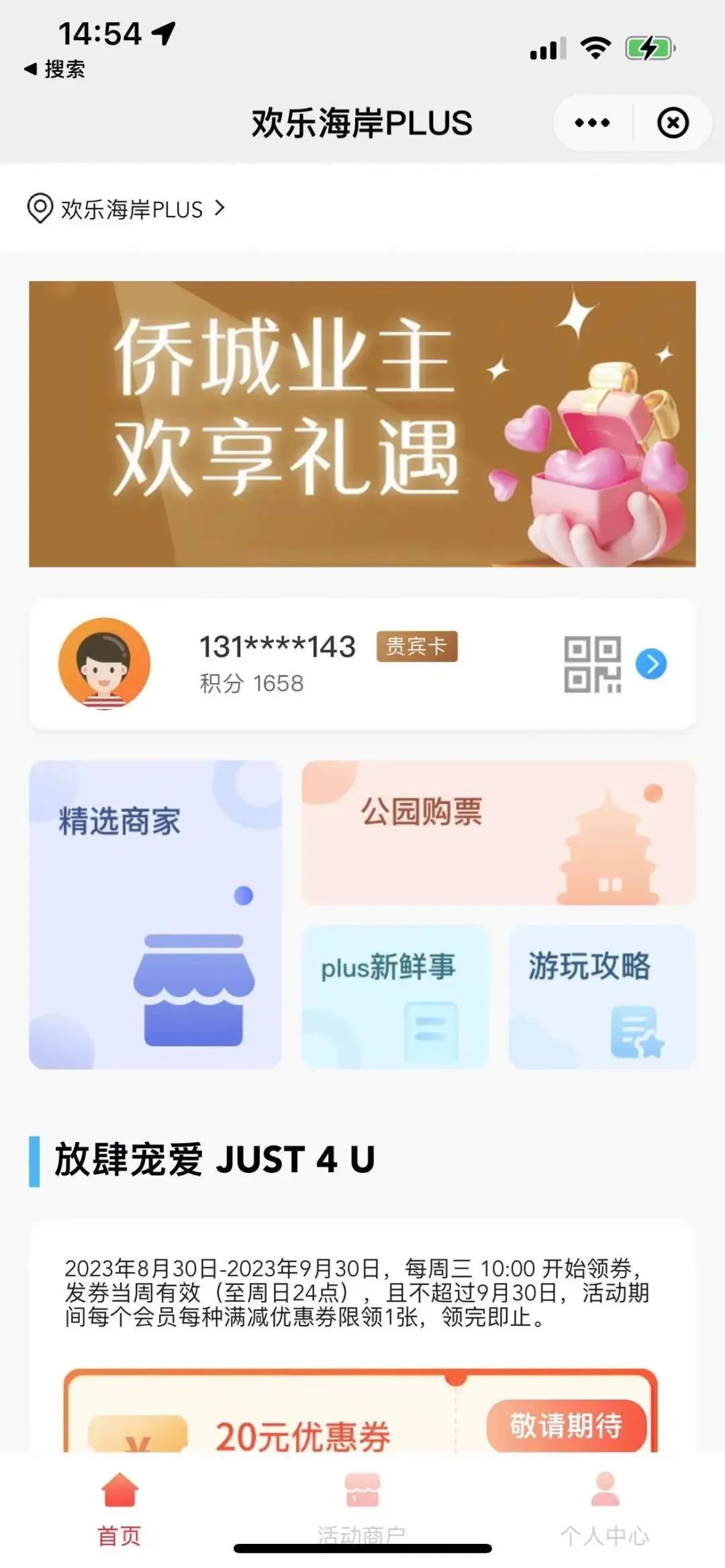Image resolution: width=725 pixels, height=1568 pixels.
Task: Open the 精选商家 card
Action: [x=155, y=914]
